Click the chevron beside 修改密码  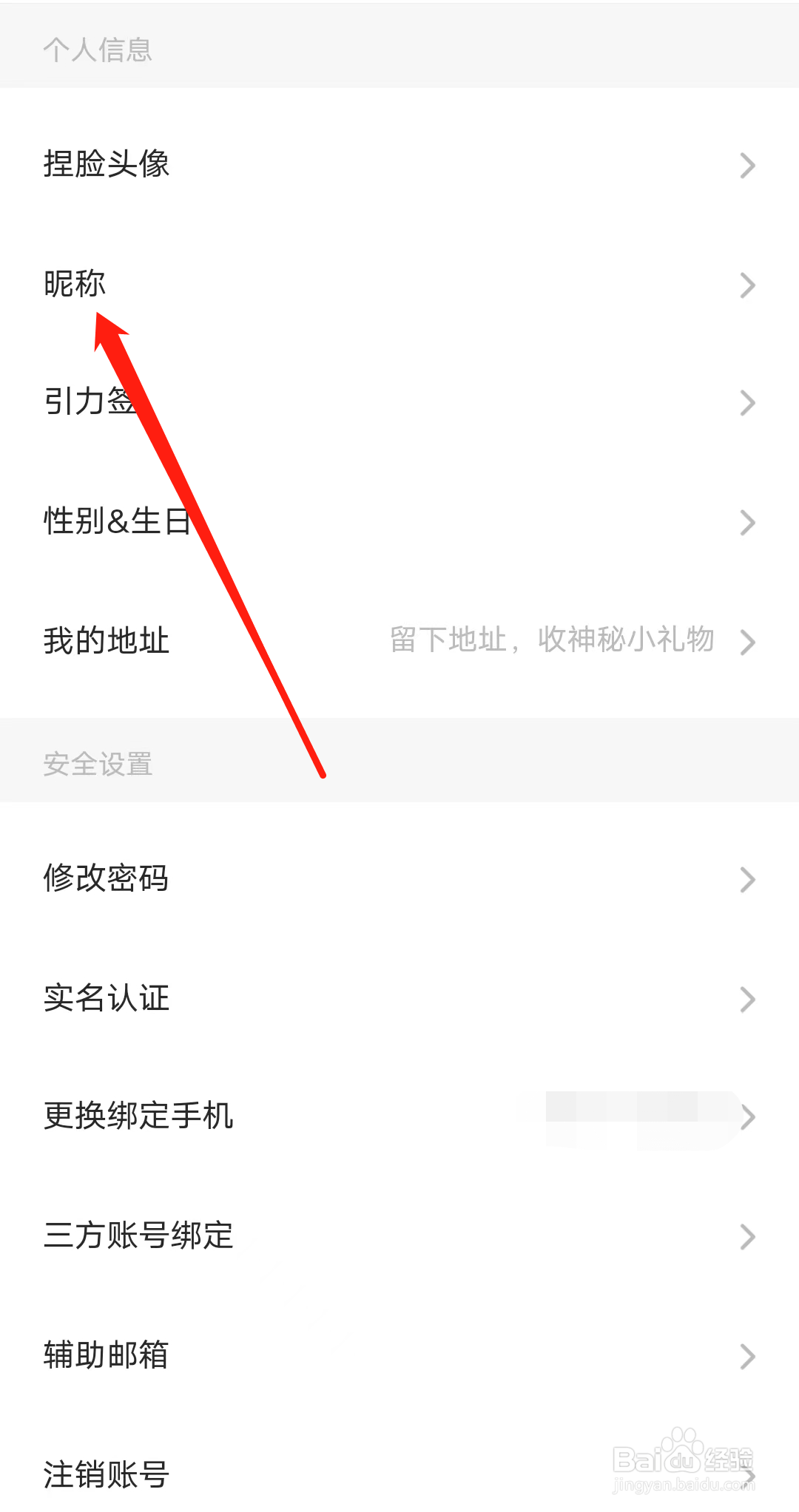(x=747, y=879)
